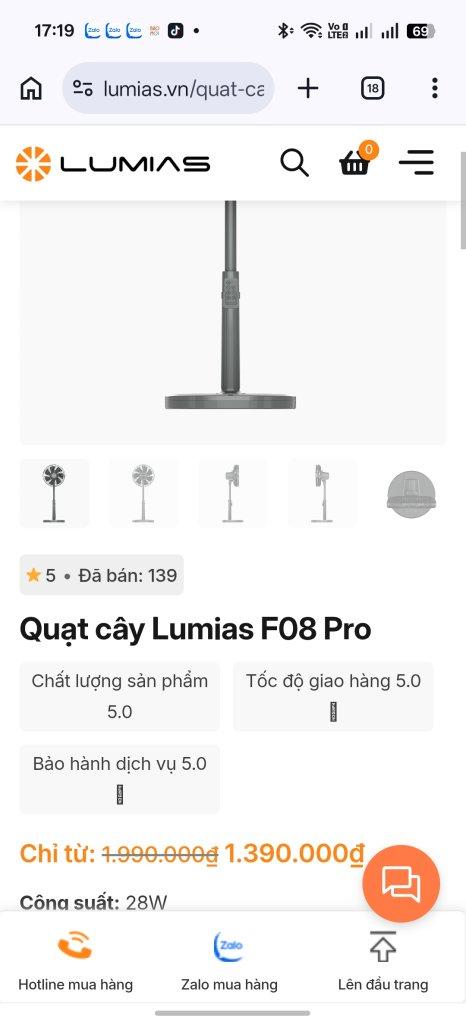Viewport: 466px width, 1024px height.
Task: Open the browser's three-dot overflow menu
Action: click(x=435, y=88)
